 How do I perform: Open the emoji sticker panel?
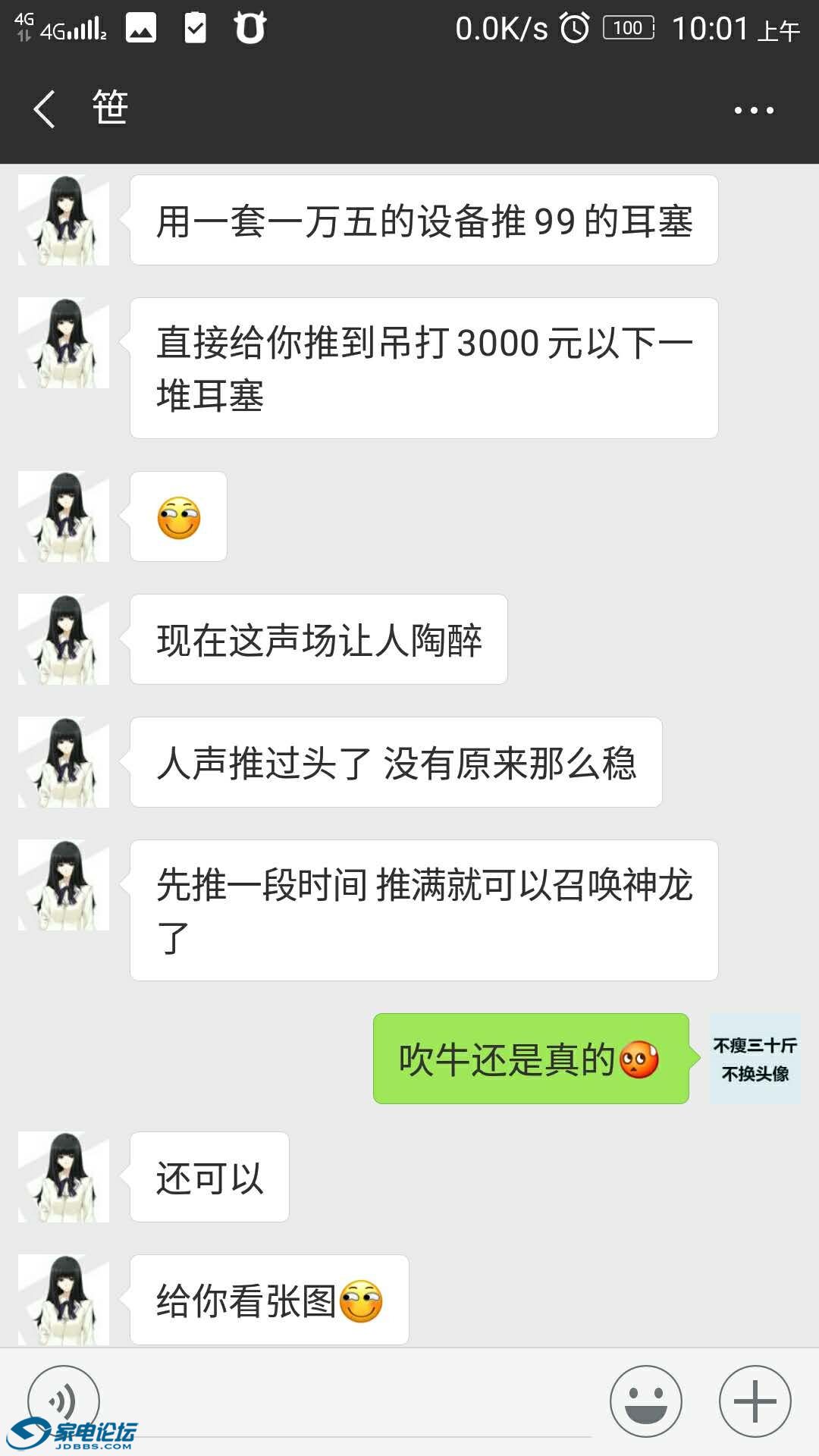click(645, 1401)
